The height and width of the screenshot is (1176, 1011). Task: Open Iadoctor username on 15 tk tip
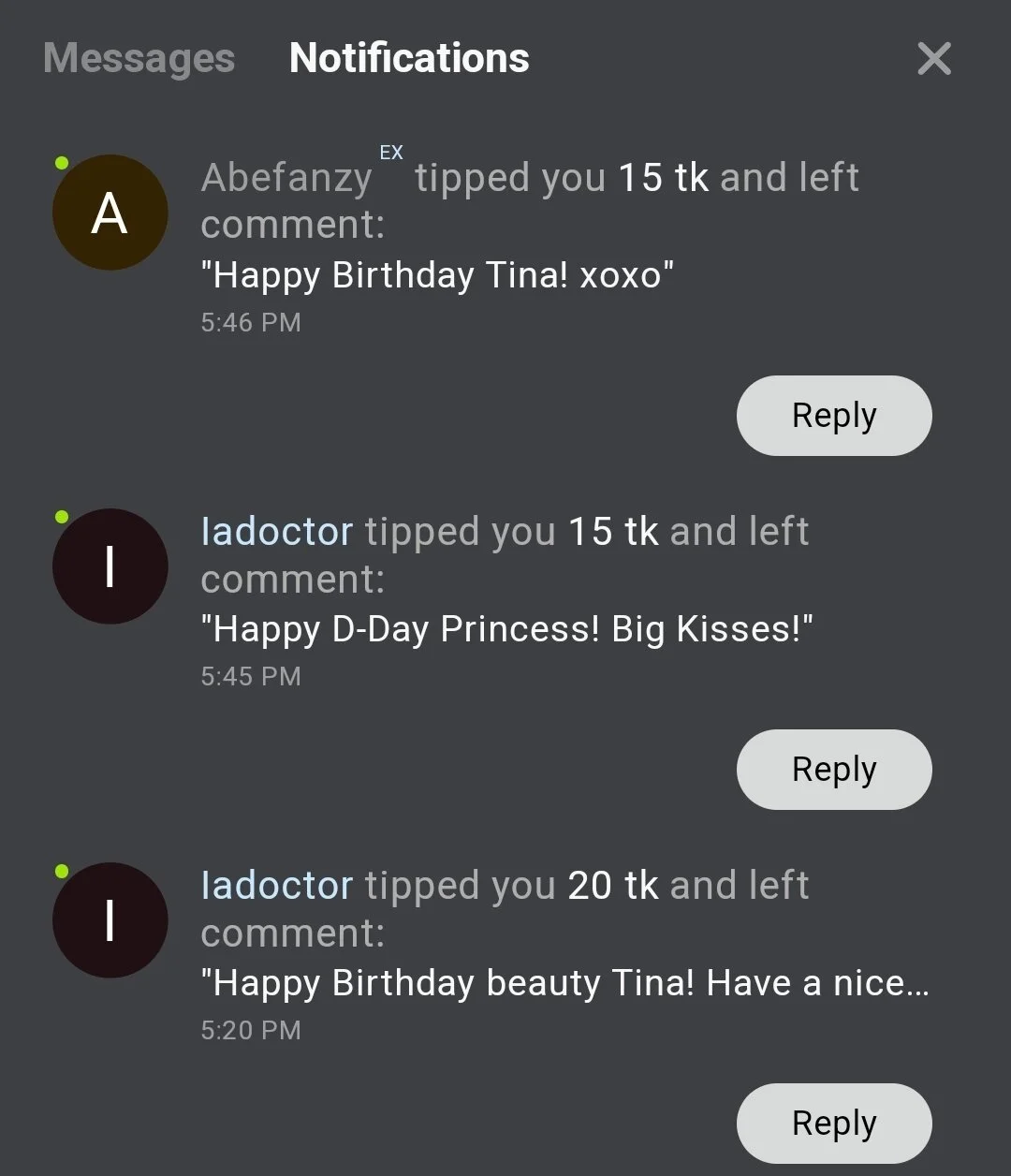tap(277, 532)
